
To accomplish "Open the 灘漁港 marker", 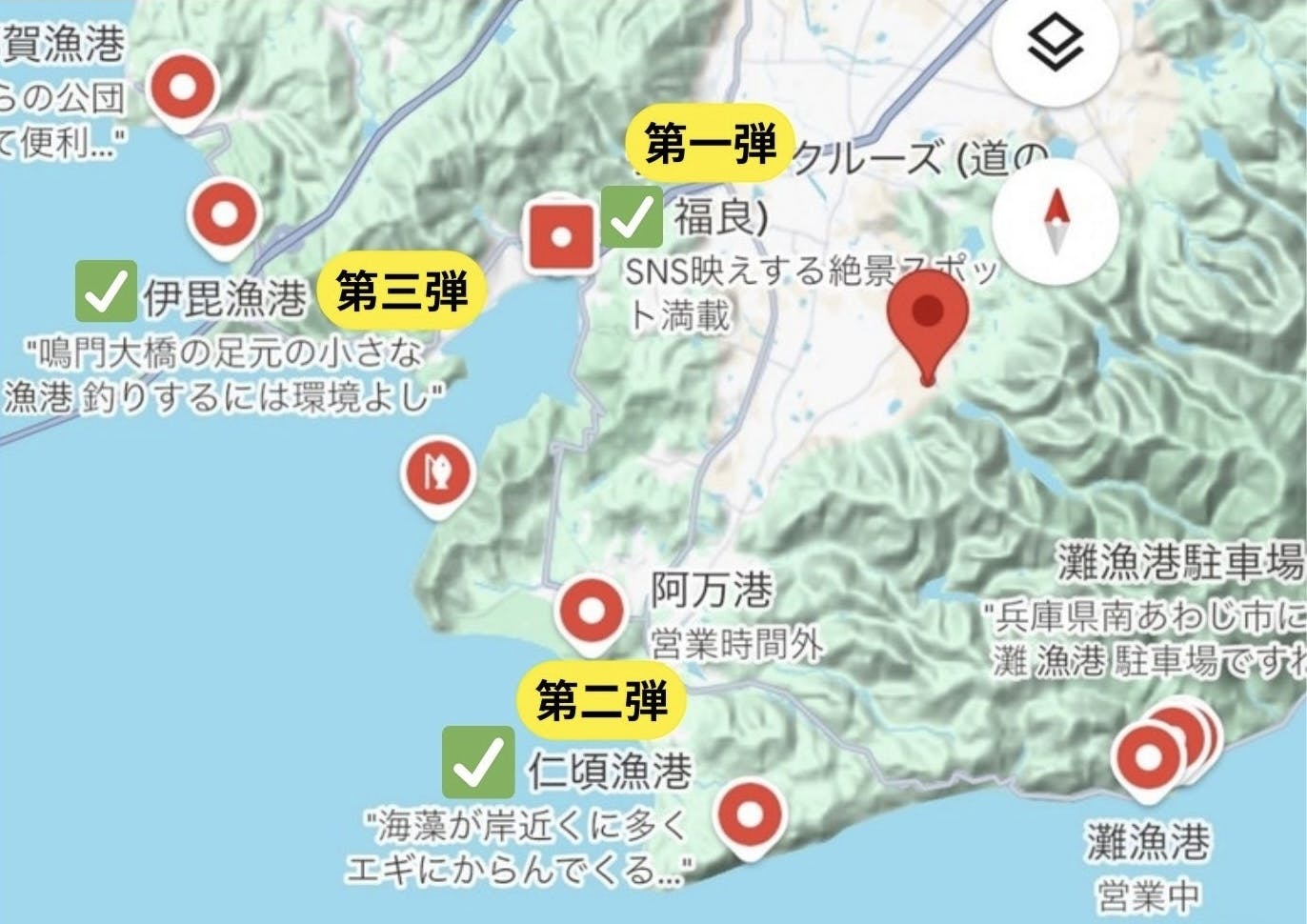I will pyautogui.click(x=1149, y=757).
